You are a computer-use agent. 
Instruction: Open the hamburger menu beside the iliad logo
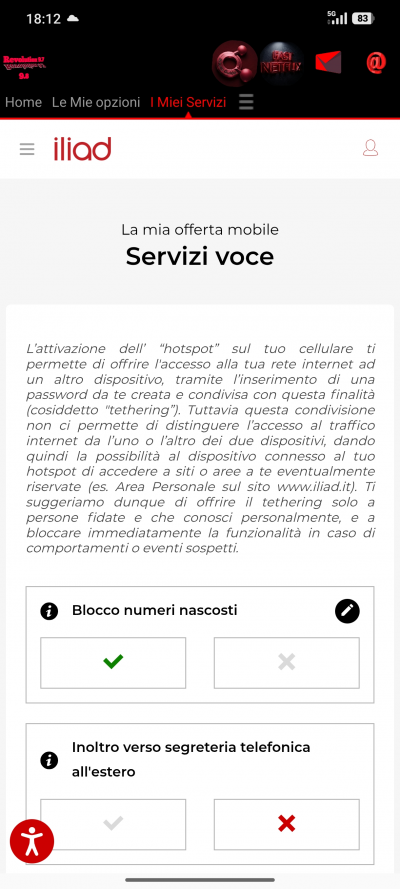tap(27, 149)
